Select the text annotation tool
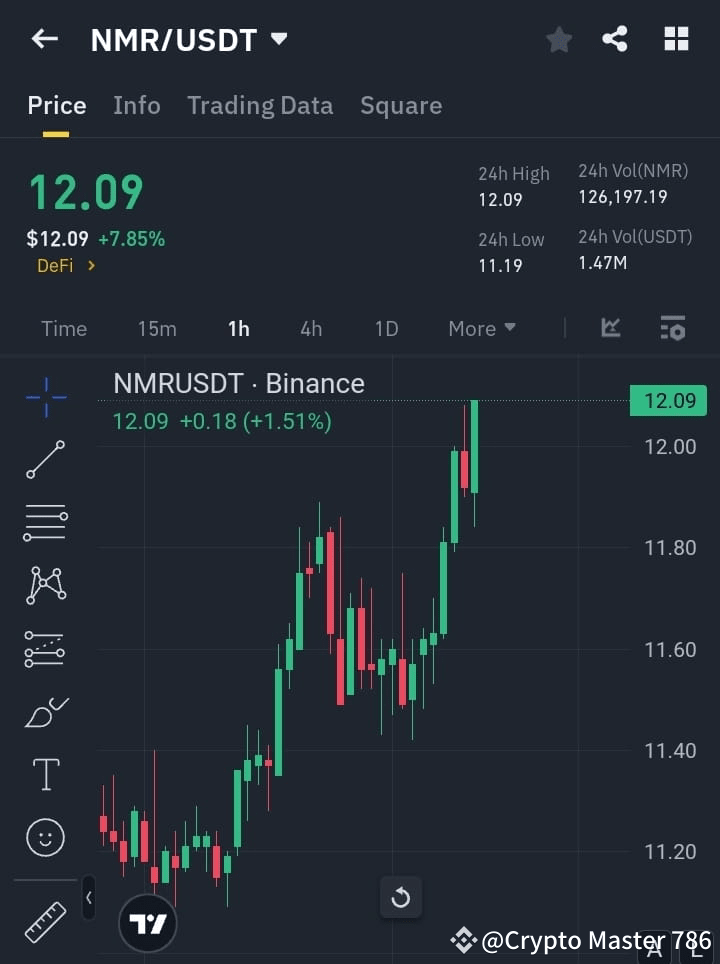The width and height of the screenshot is (720, 964). click(x=44, y=774)
